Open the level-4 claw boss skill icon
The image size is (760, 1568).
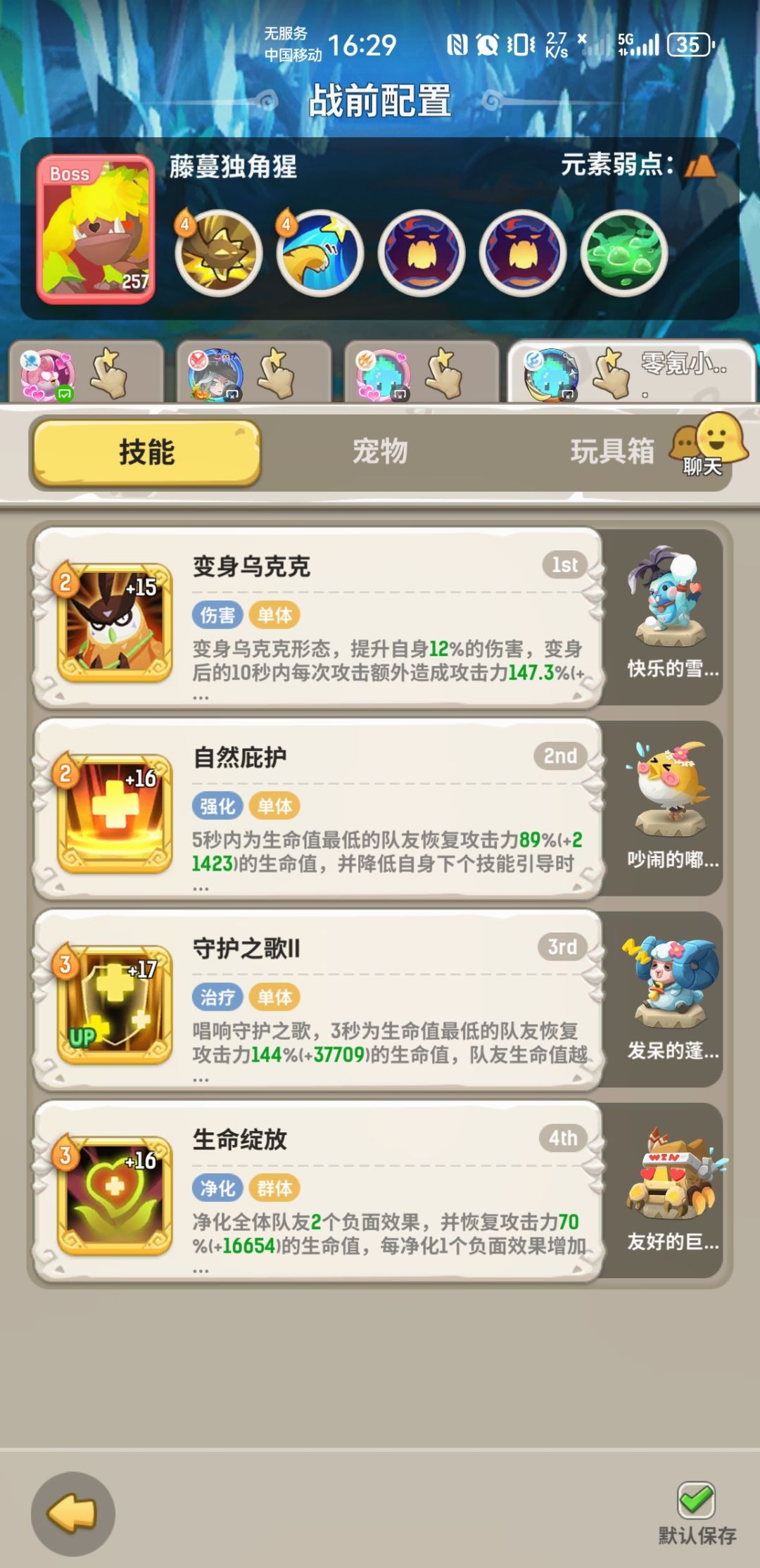pyautogui.click(x=218, y=253)
